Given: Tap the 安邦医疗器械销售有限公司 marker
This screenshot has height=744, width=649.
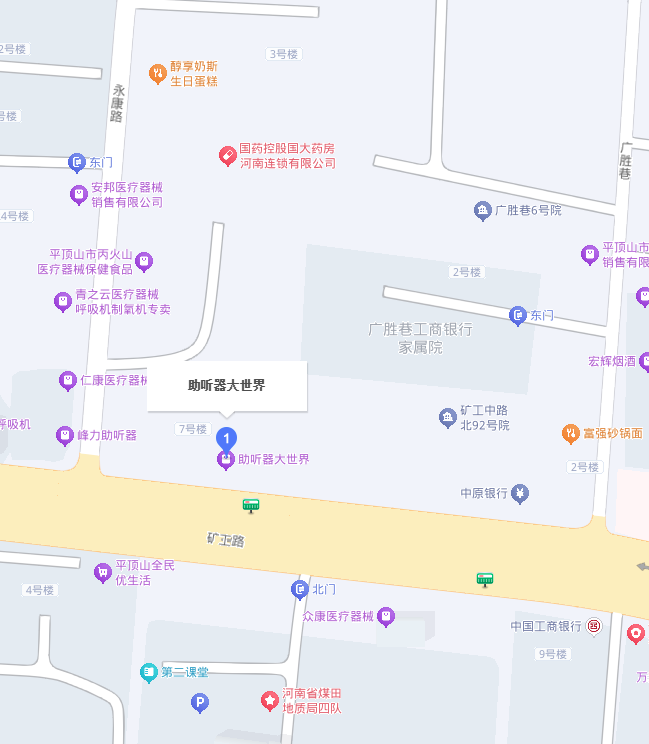Looking at the screenshot, I should 78,194.
